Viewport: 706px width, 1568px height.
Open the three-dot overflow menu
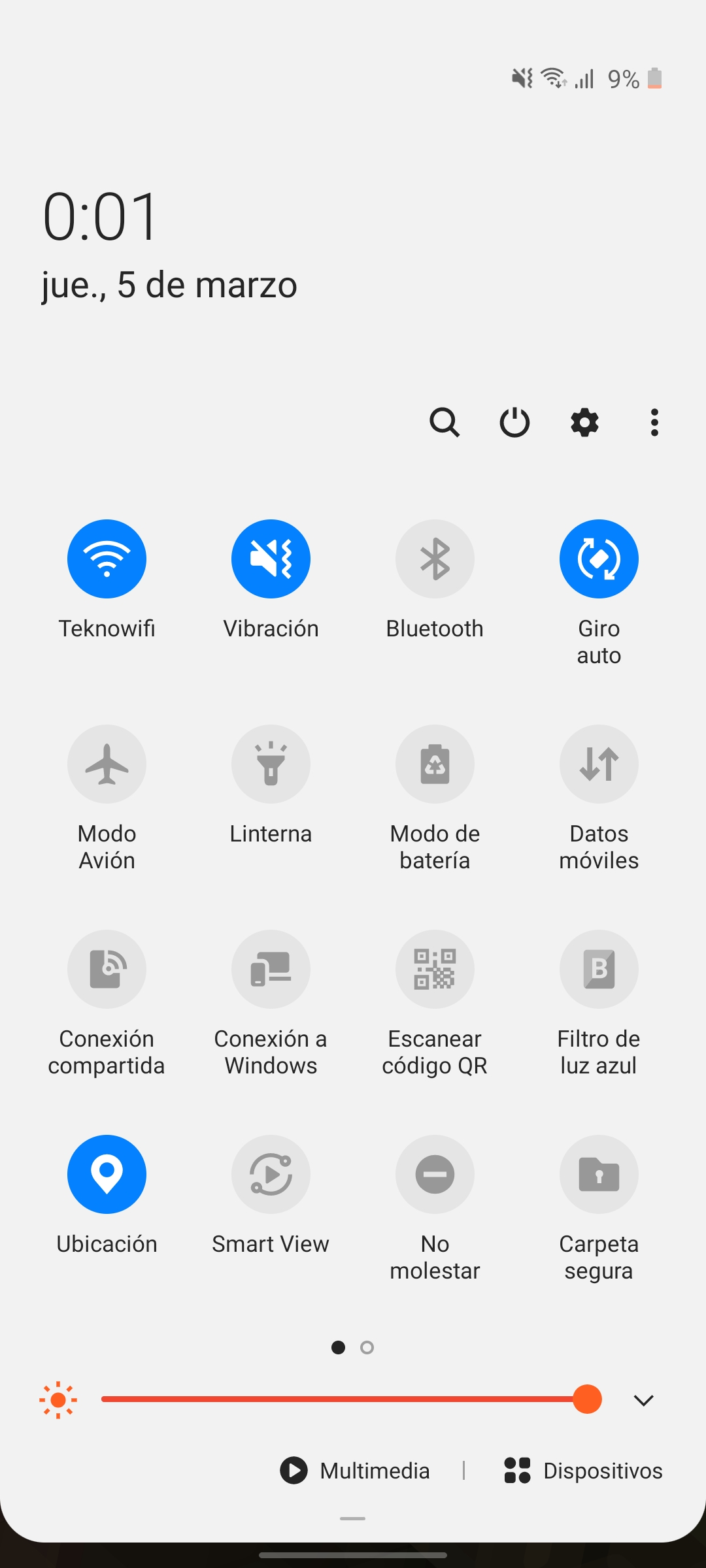[x=654, y=423]
